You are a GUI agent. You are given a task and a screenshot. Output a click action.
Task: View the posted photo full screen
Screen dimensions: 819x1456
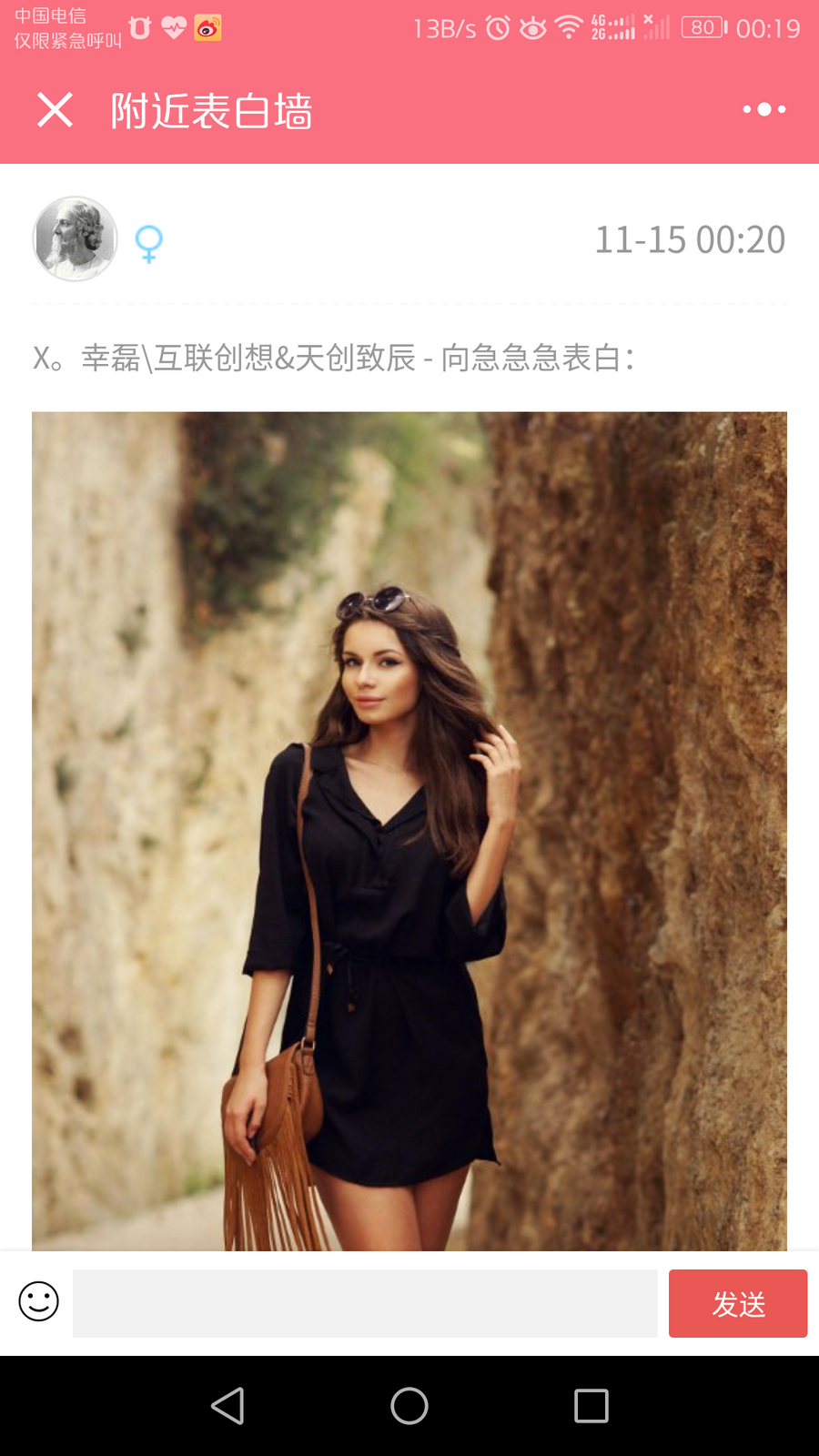pos(409,830)
